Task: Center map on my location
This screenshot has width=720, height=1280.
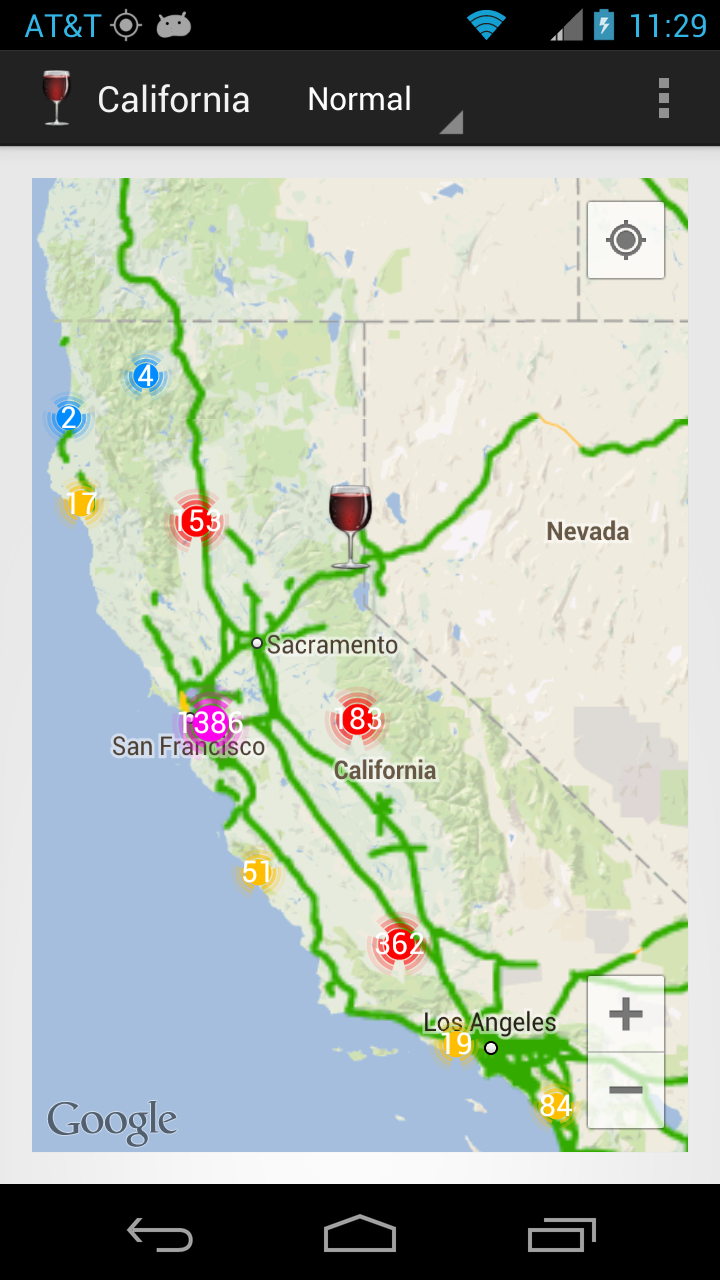Action: (x=626, y=240)
